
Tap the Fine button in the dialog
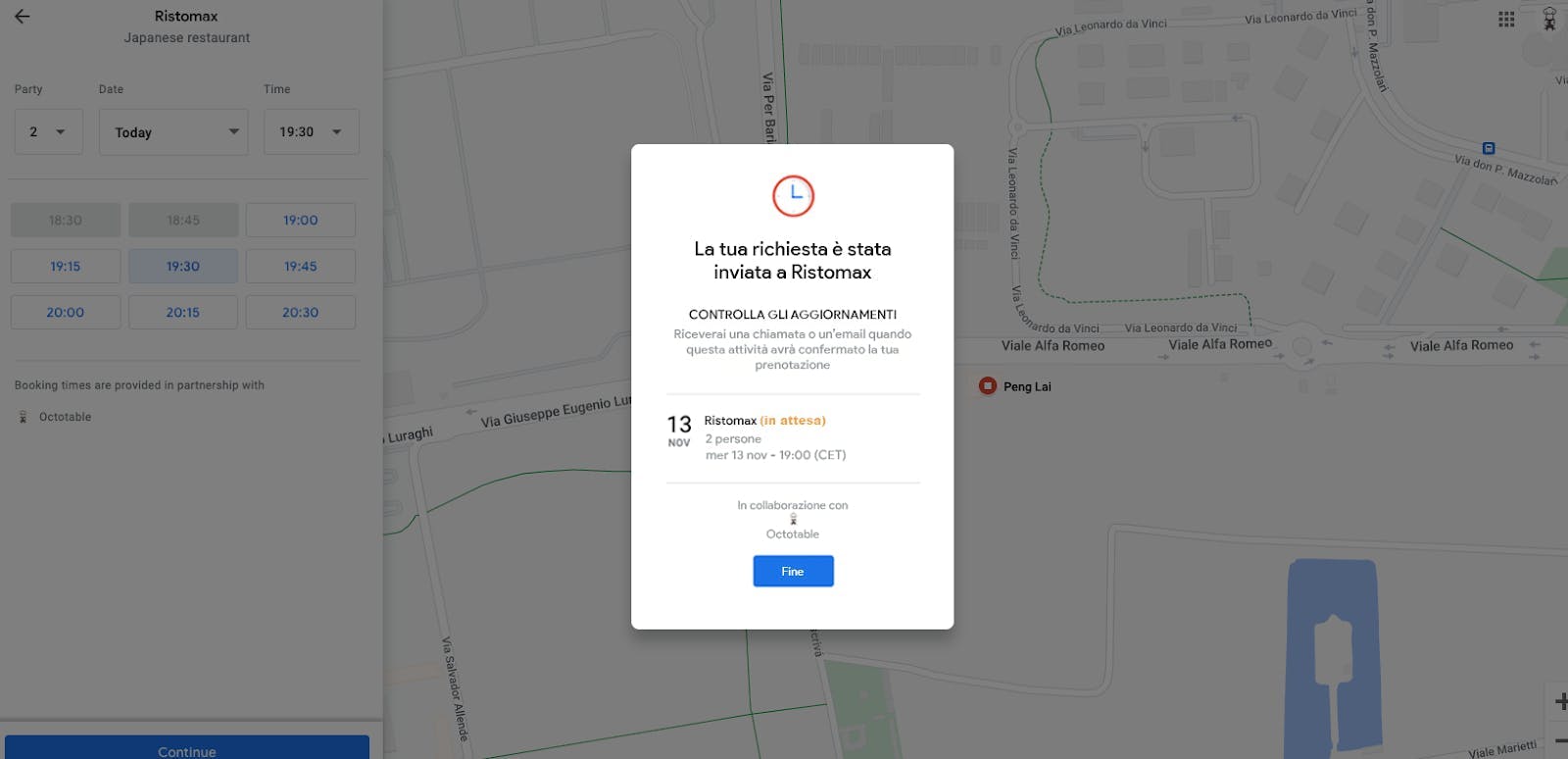[793, 571]
